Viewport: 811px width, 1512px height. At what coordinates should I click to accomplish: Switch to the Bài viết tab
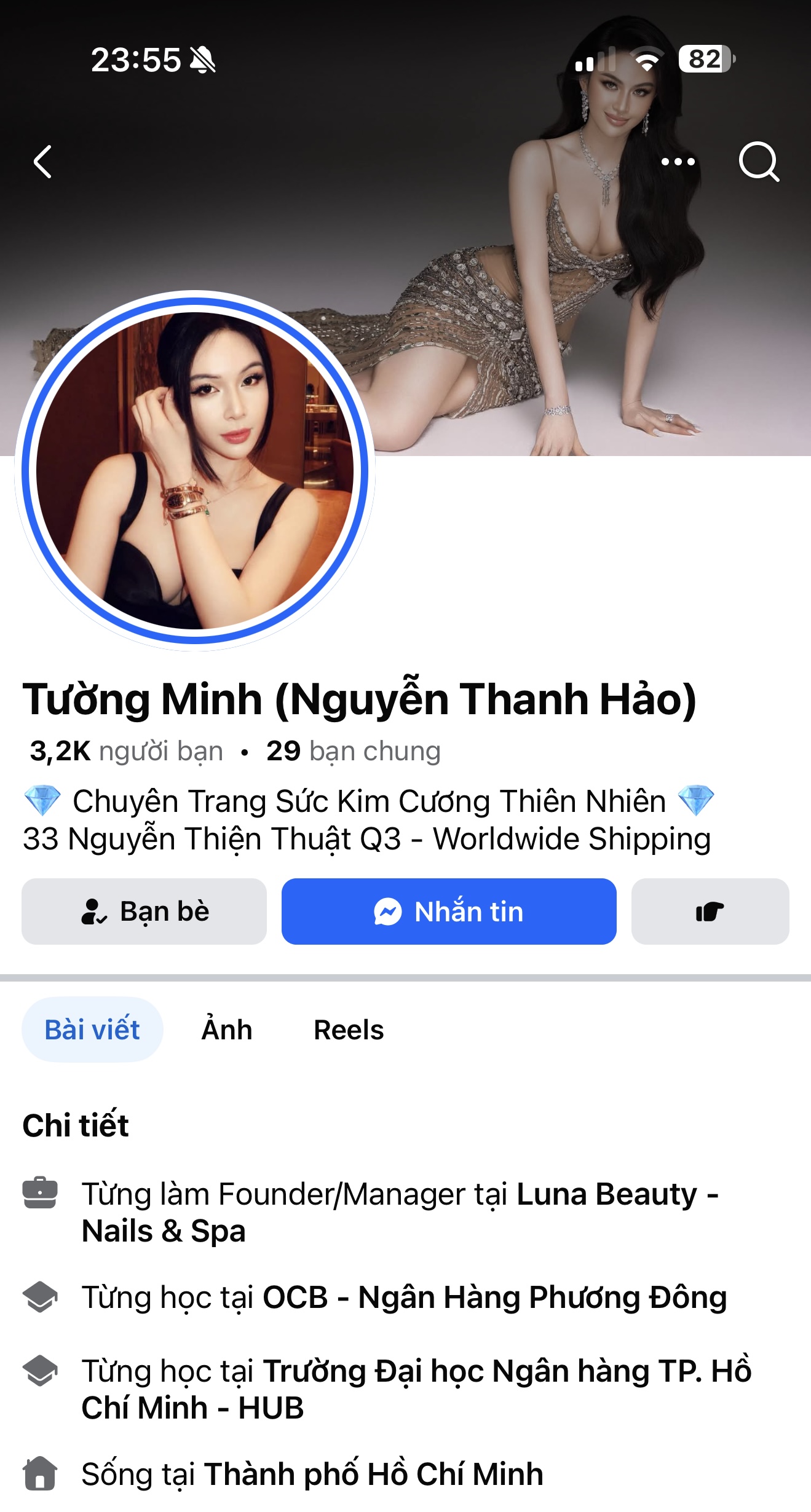(92, 1030)
